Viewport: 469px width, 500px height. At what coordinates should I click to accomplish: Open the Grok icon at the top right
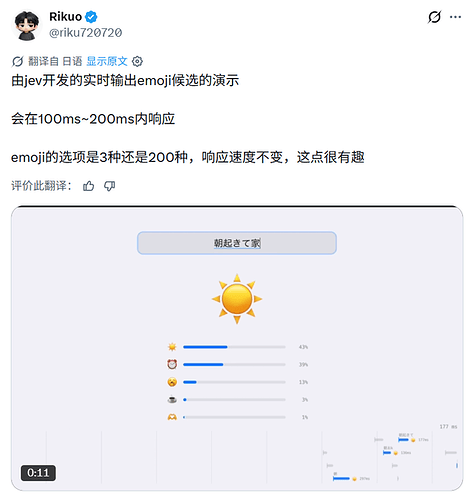(434, 17)
